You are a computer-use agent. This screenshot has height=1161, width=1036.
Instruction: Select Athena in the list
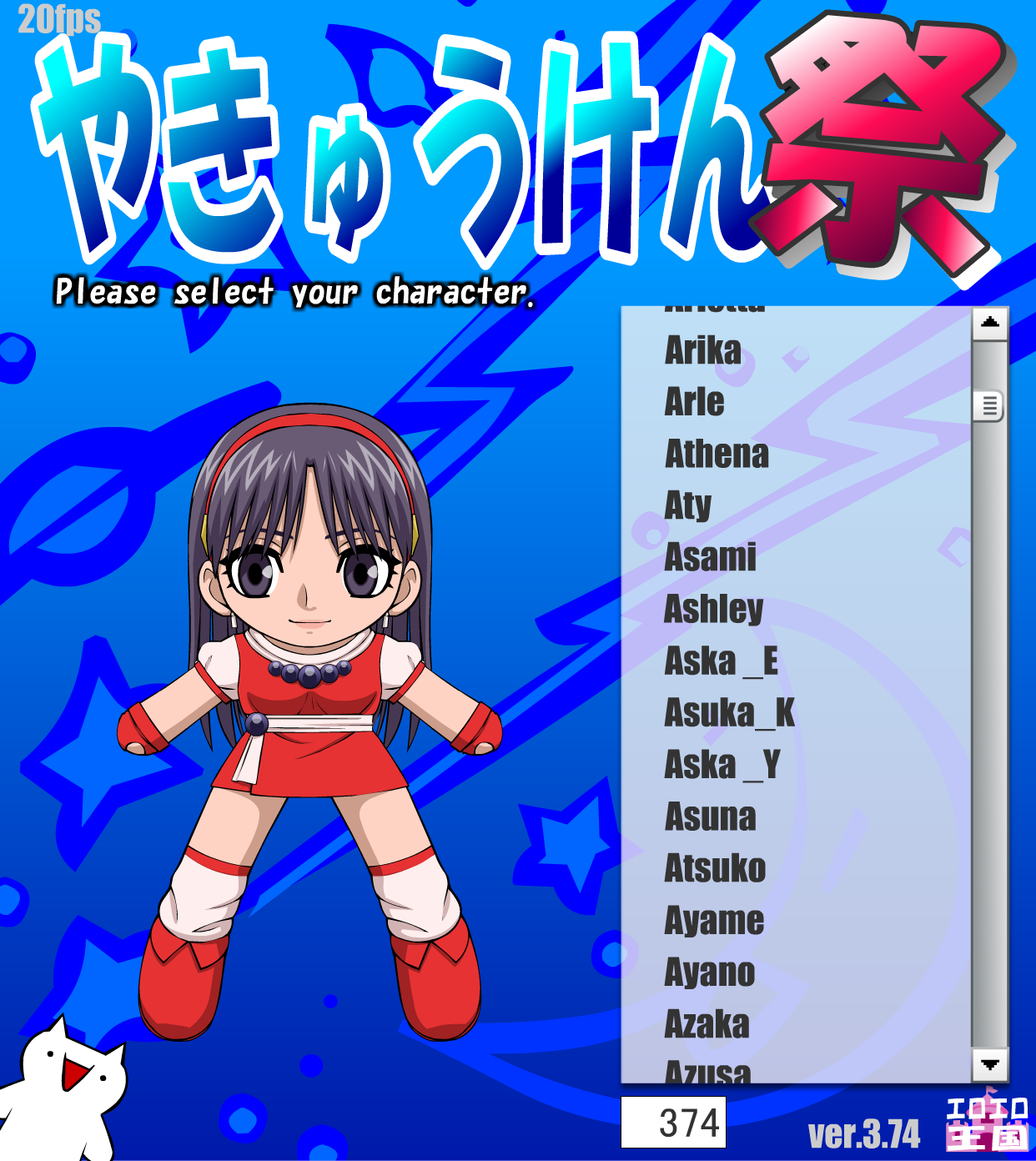717,454
